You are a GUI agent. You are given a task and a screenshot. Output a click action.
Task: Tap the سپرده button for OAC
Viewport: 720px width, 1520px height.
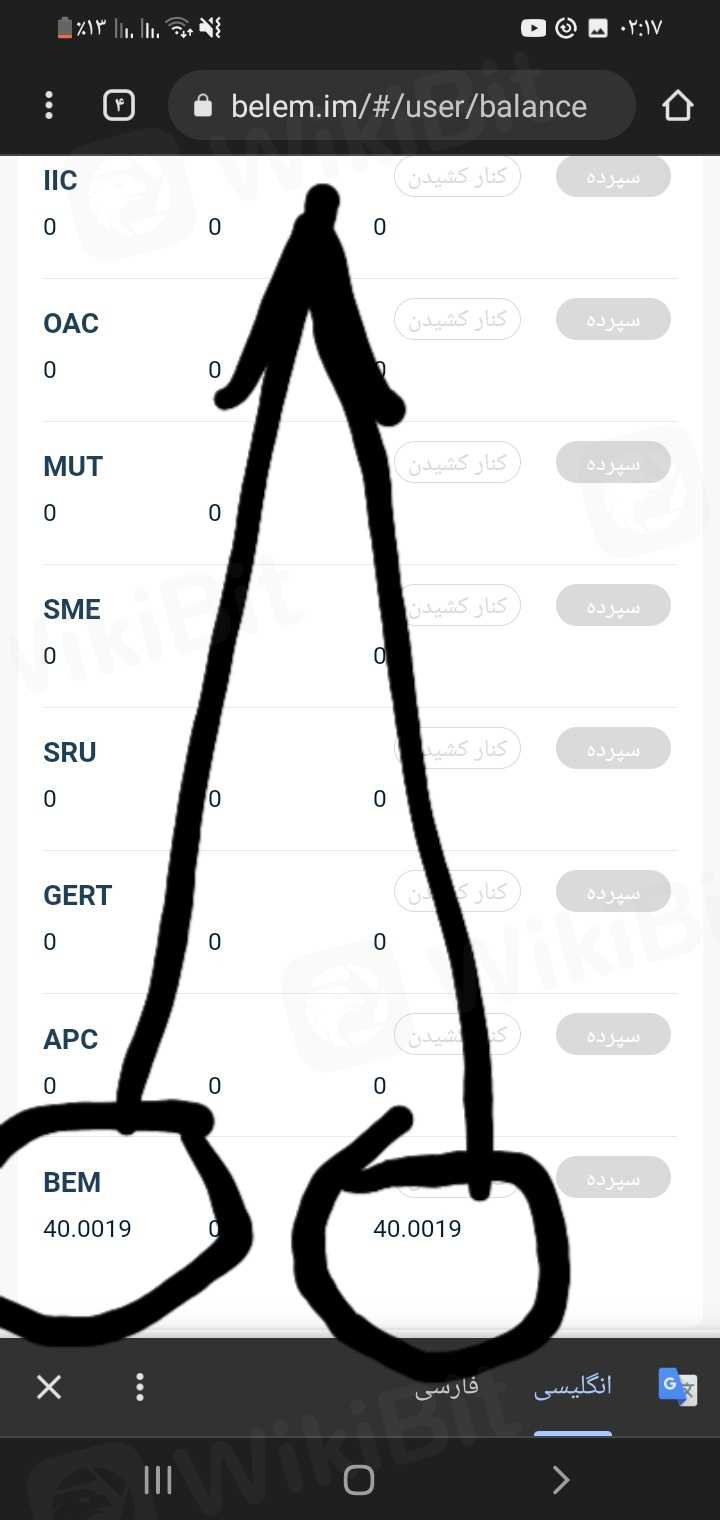[x=613, y=319]
